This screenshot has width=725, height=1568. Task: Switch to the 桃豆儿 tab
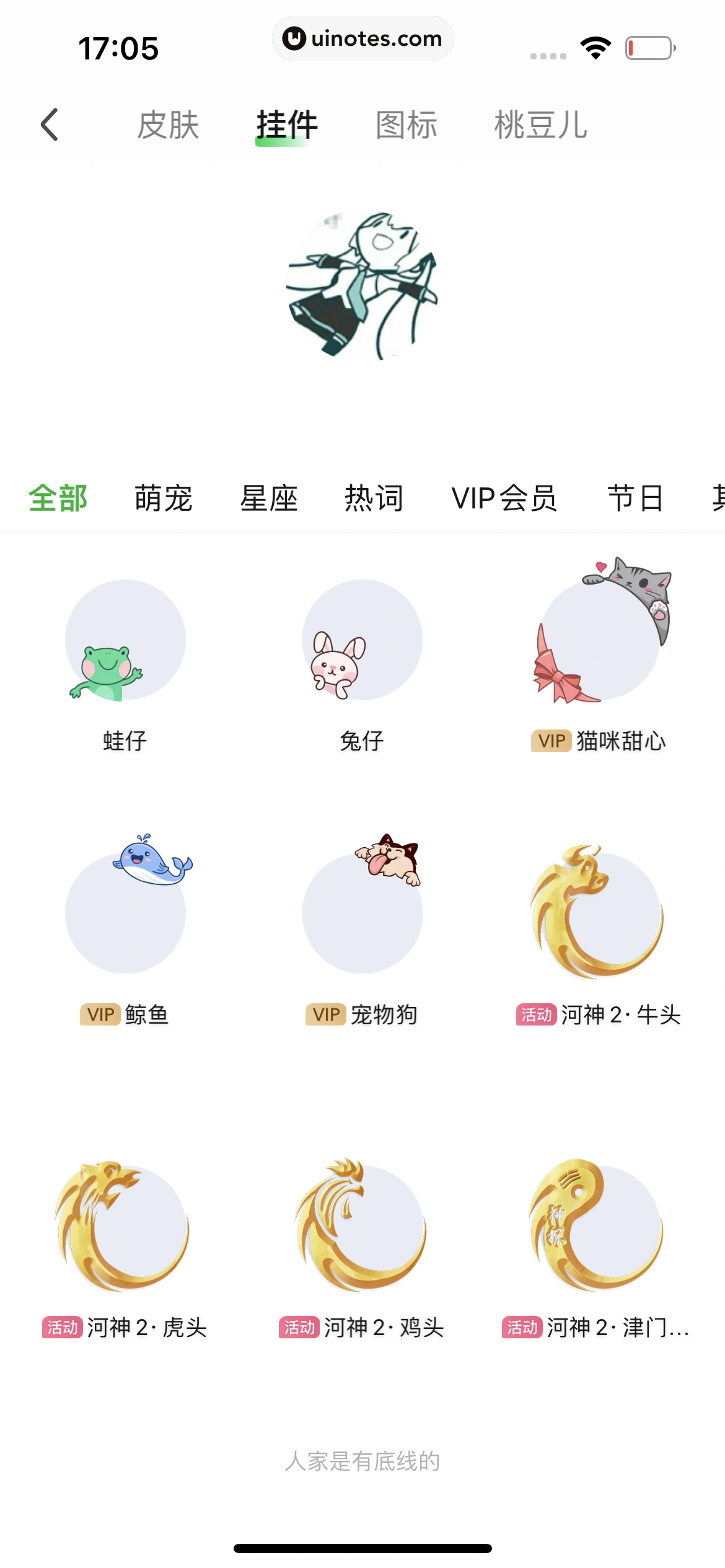point(540,124)
